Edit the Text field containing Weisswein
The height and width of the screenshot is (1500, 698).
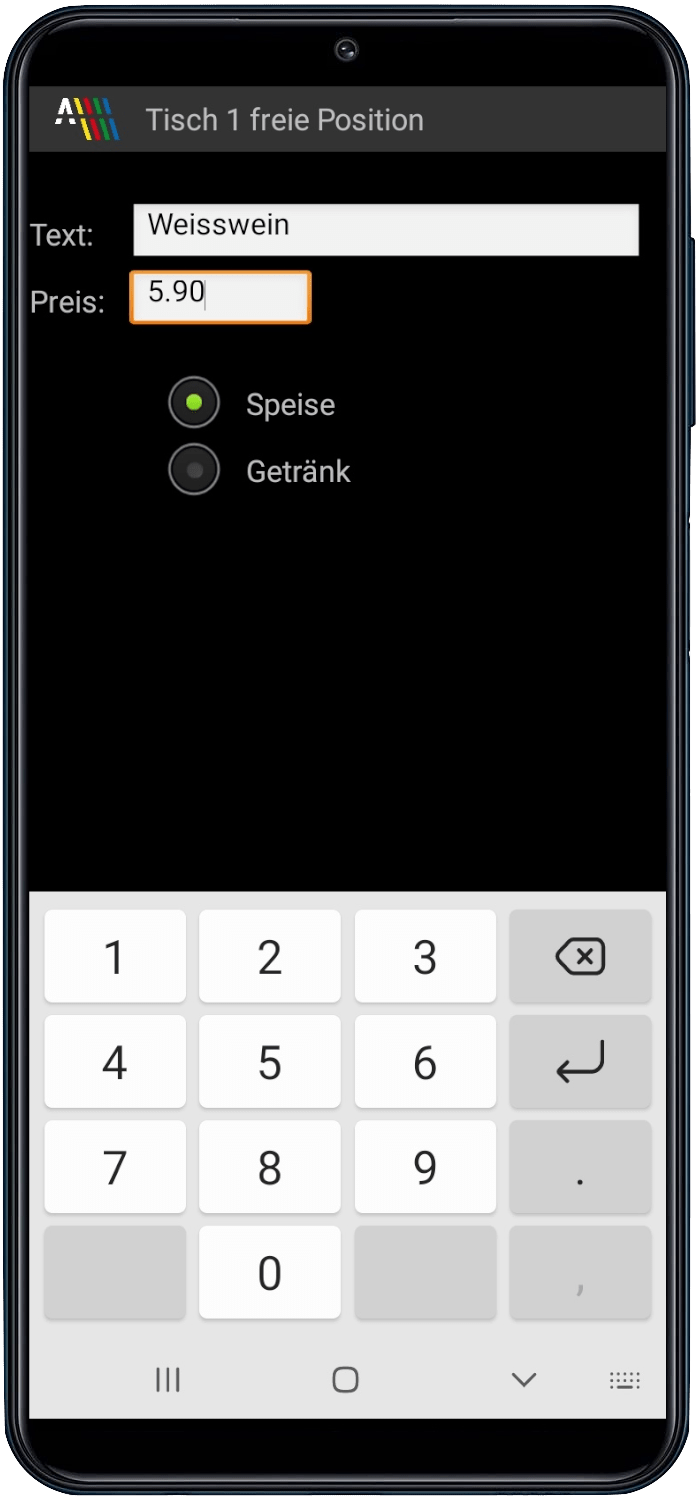pos(385,229)
